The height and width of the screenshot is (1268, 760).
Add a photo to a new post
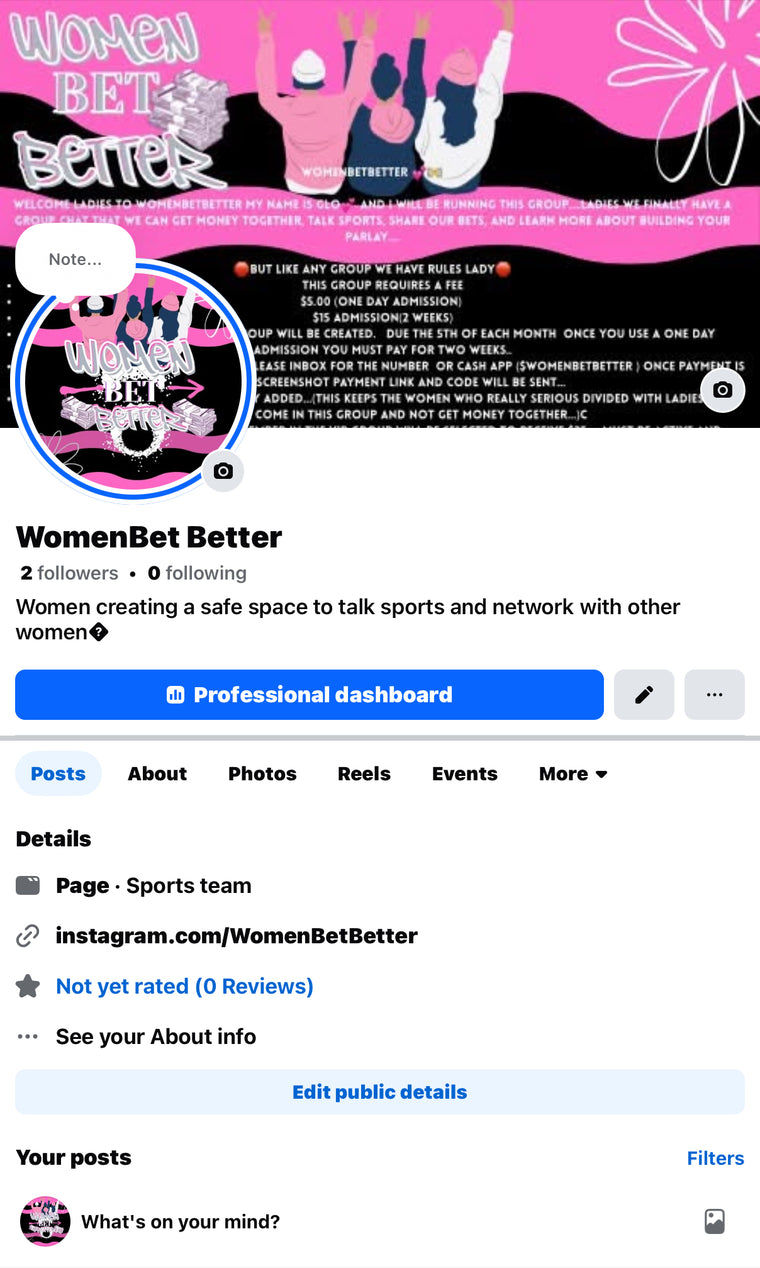(714, 1221)
